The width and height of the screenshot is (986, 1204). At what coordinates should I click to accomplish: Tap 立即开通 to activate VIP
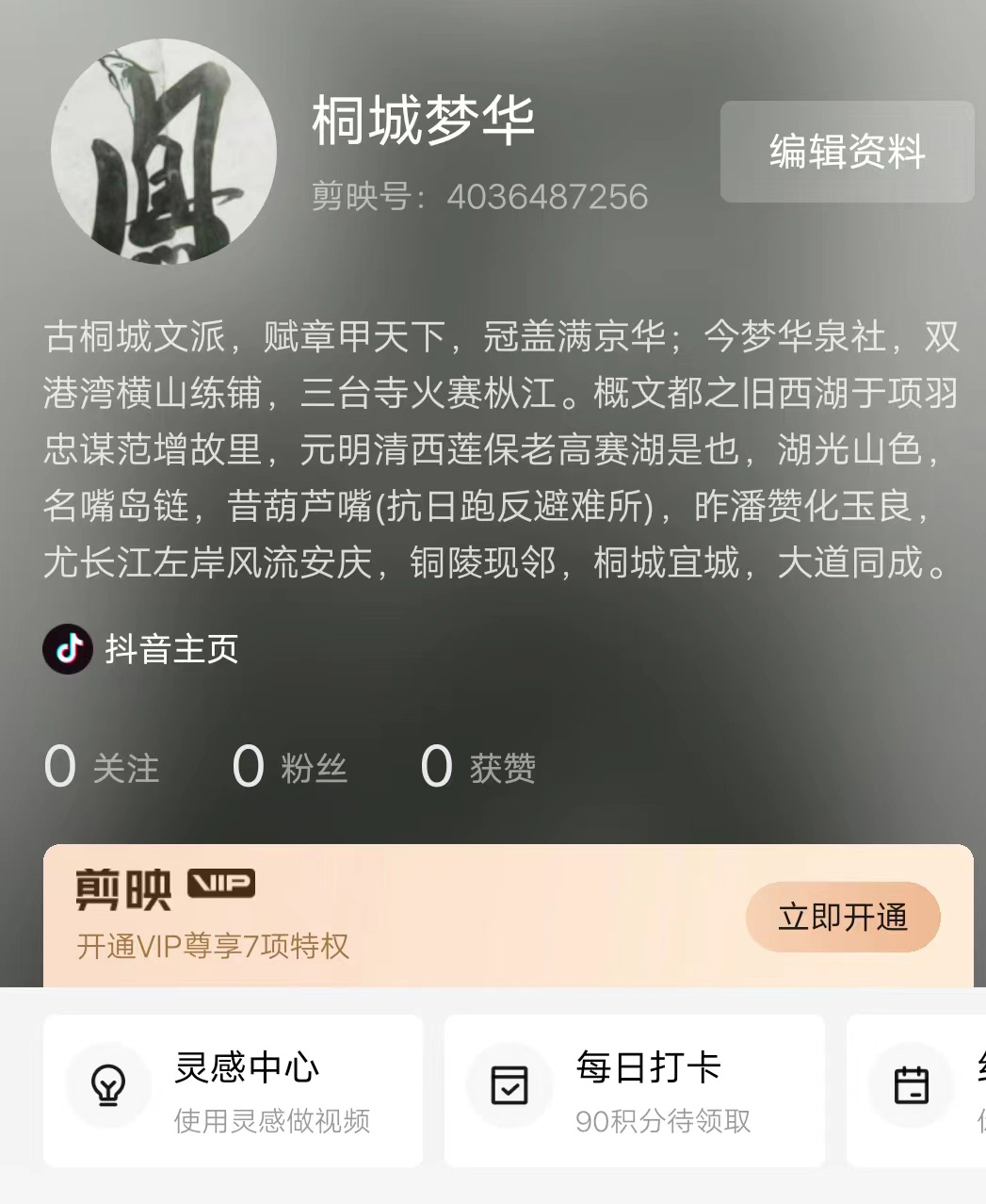pos(842,917)
